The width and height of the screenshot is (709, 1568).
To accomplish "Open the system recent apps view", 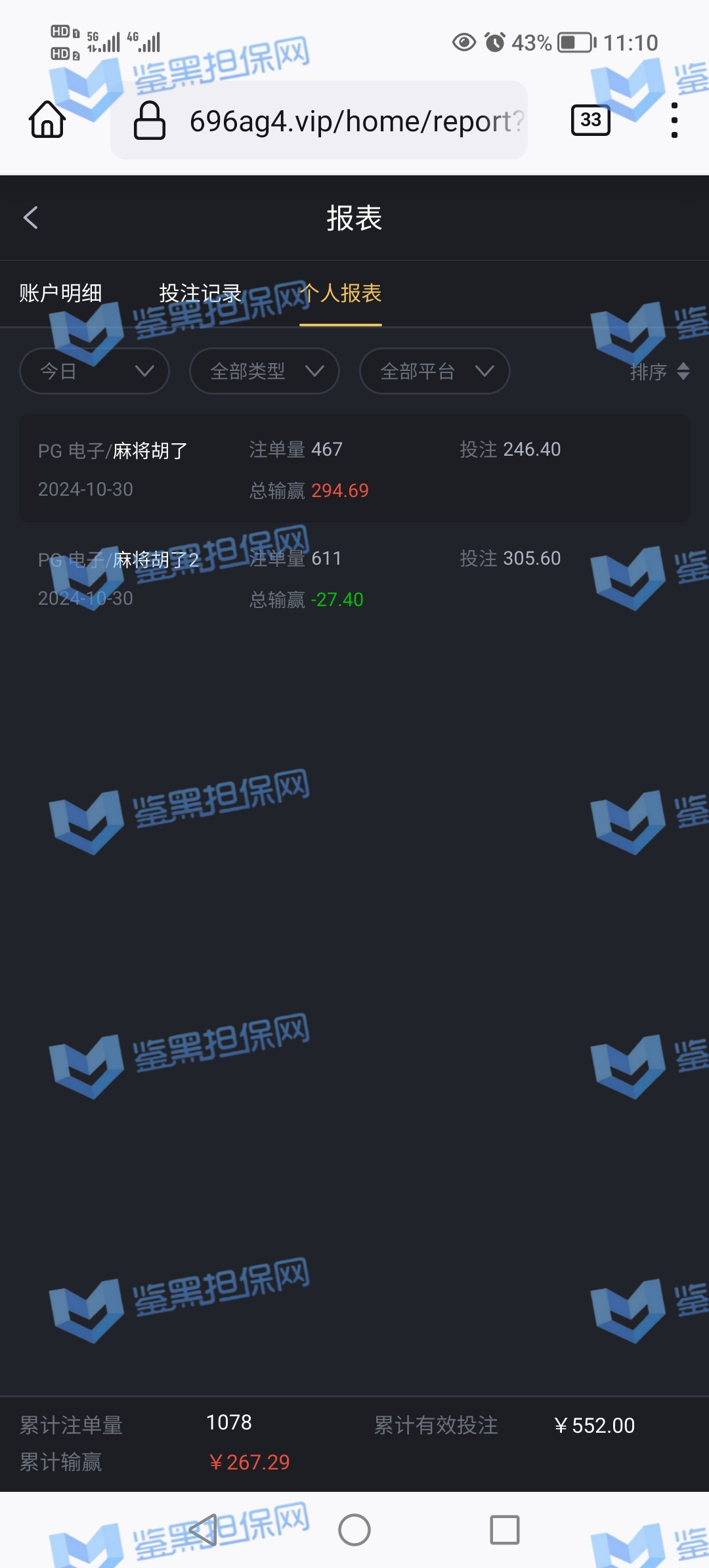I will click(x=505, y=1530).
